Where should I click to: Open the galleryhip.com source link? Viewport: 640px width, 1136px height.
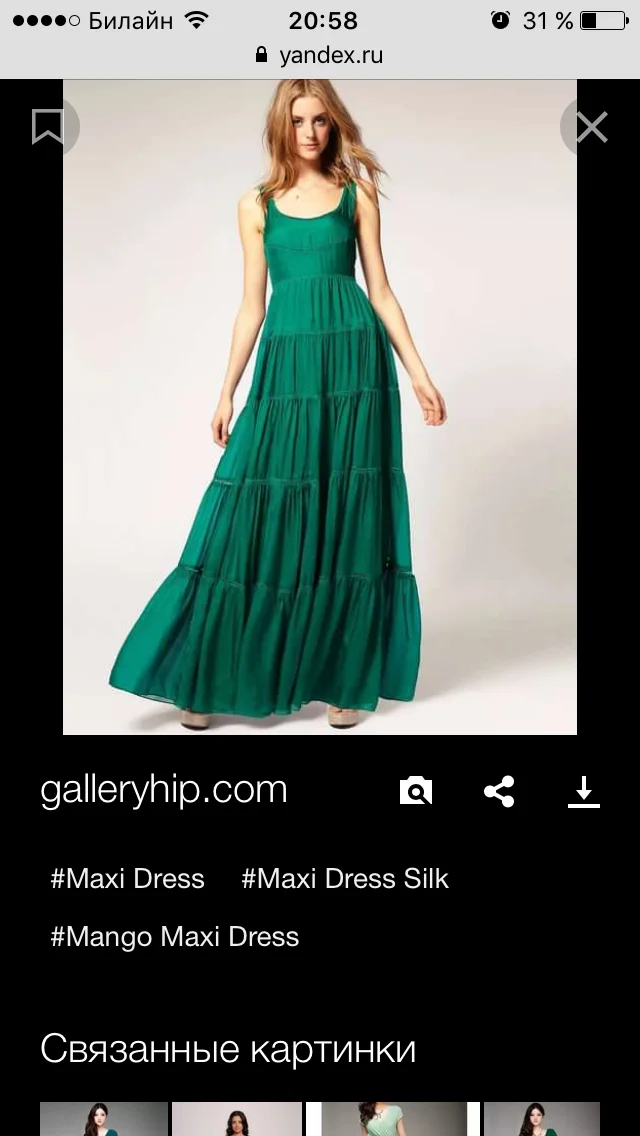(164, 790)
